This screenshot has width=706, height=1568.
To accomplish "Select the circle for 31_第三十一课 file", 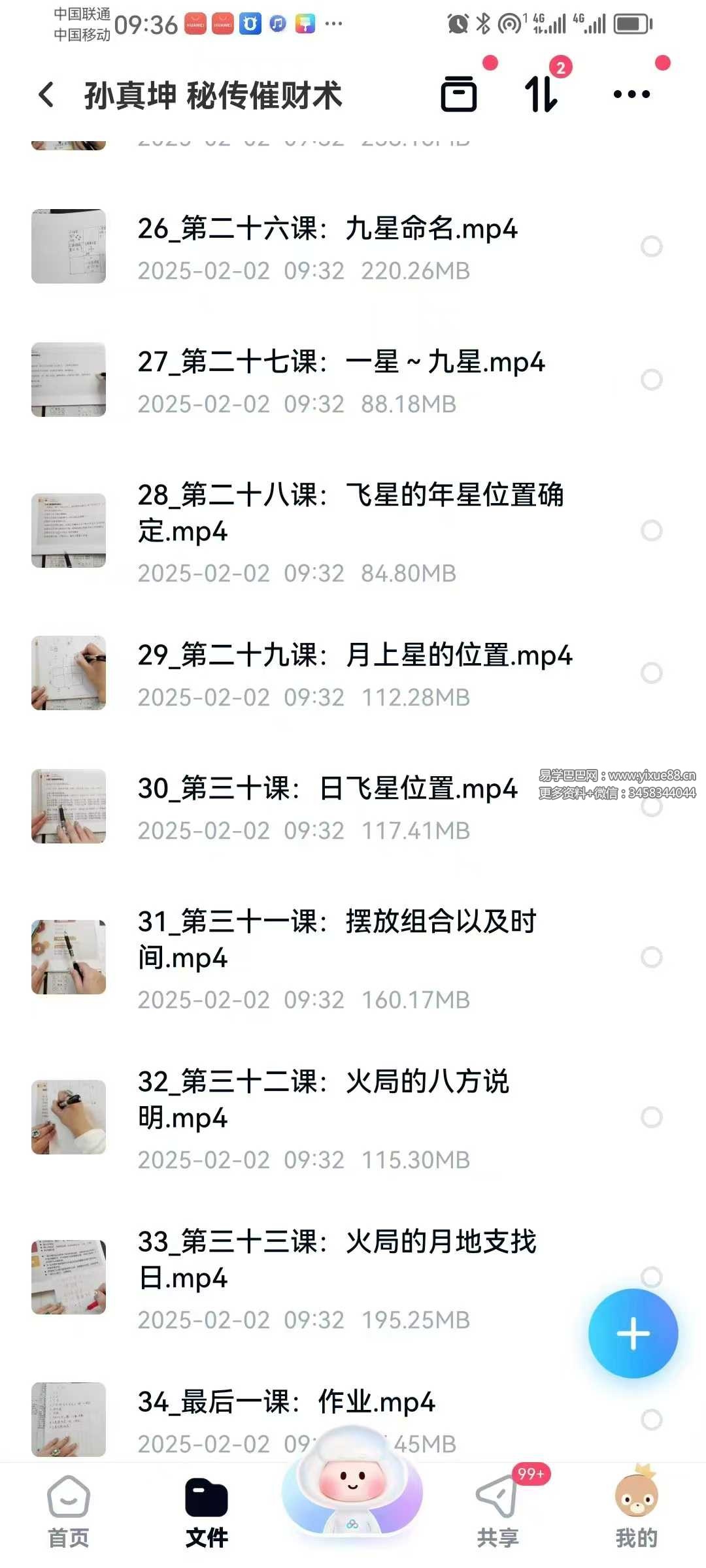I will pos(651,957).
